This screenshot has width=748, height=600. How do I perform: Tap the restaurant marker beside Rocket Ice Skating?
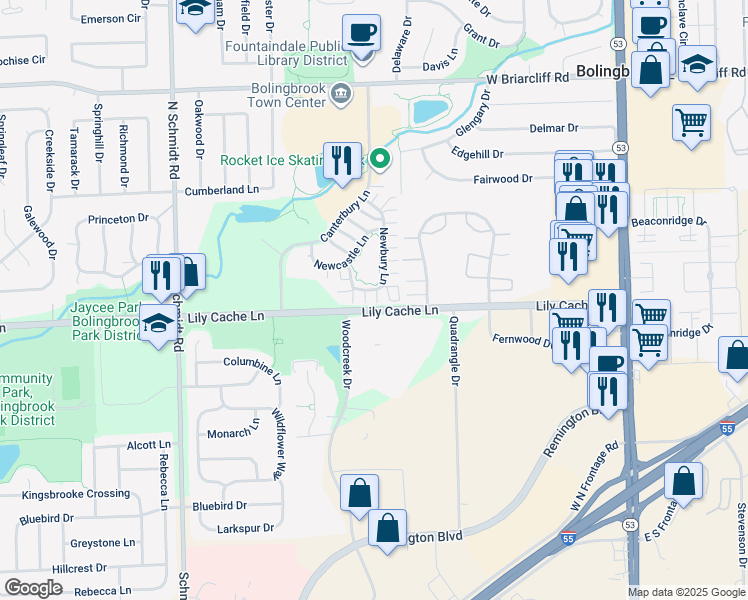point(343,160)
